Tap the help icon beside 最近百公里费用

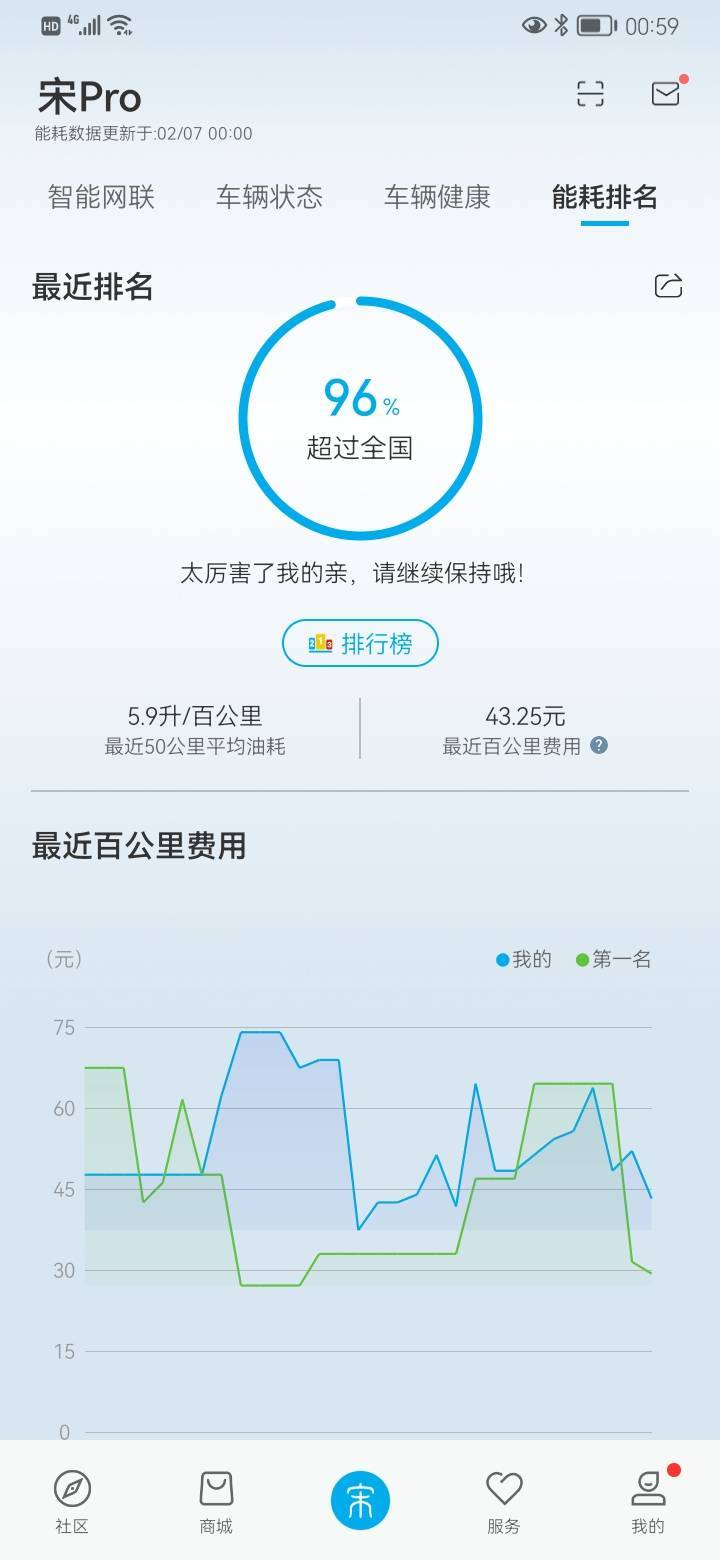(599, 745)
